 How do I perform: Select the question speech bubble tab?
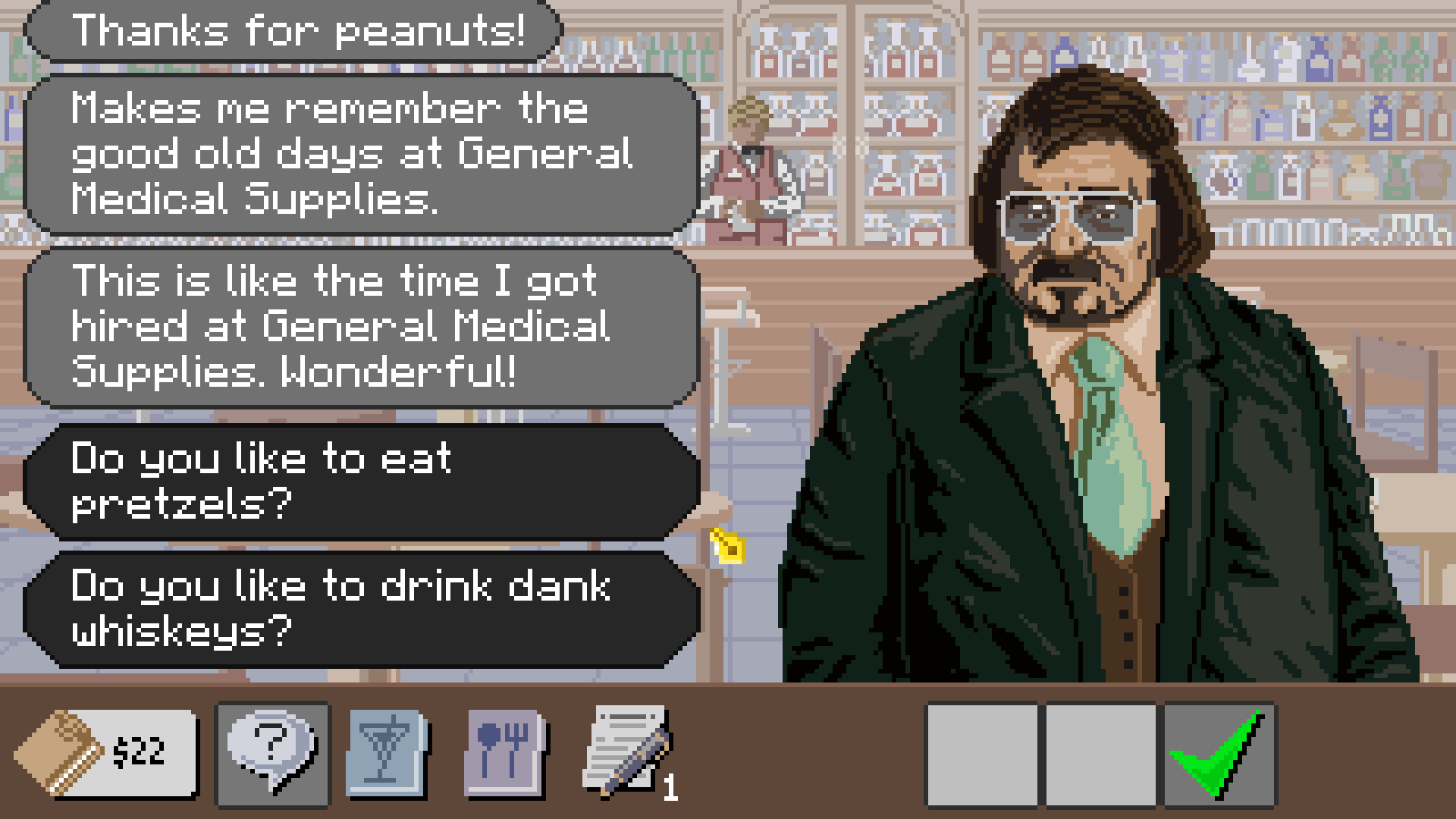273,752
